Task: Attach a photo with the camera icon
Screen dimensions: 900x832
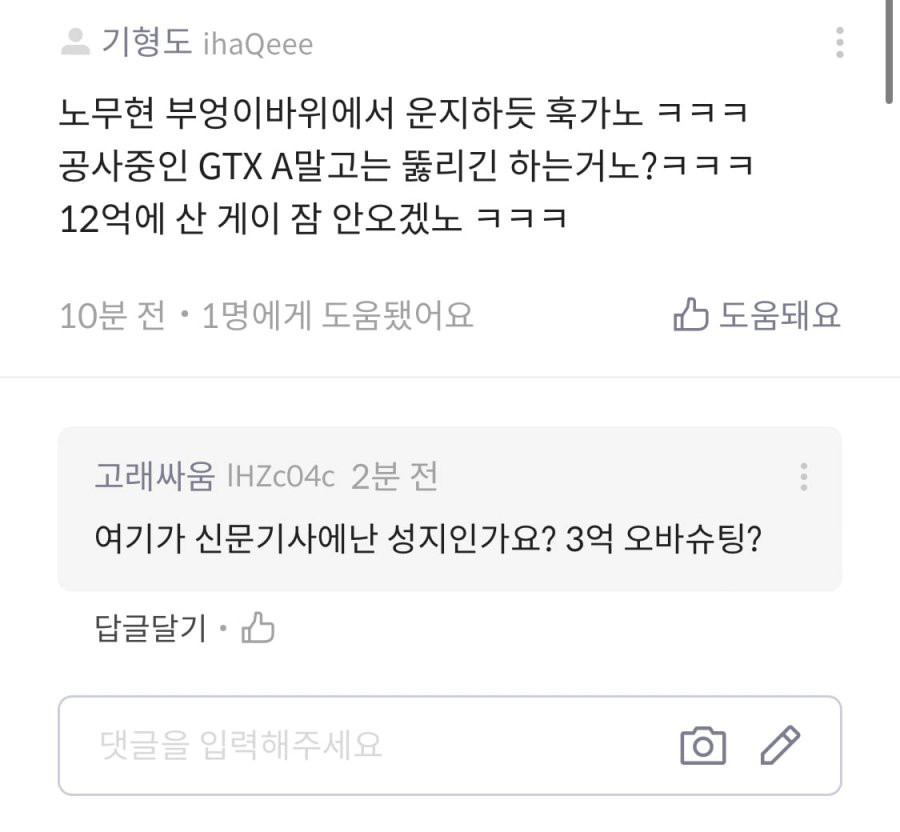Action: [x=702, y=746]
